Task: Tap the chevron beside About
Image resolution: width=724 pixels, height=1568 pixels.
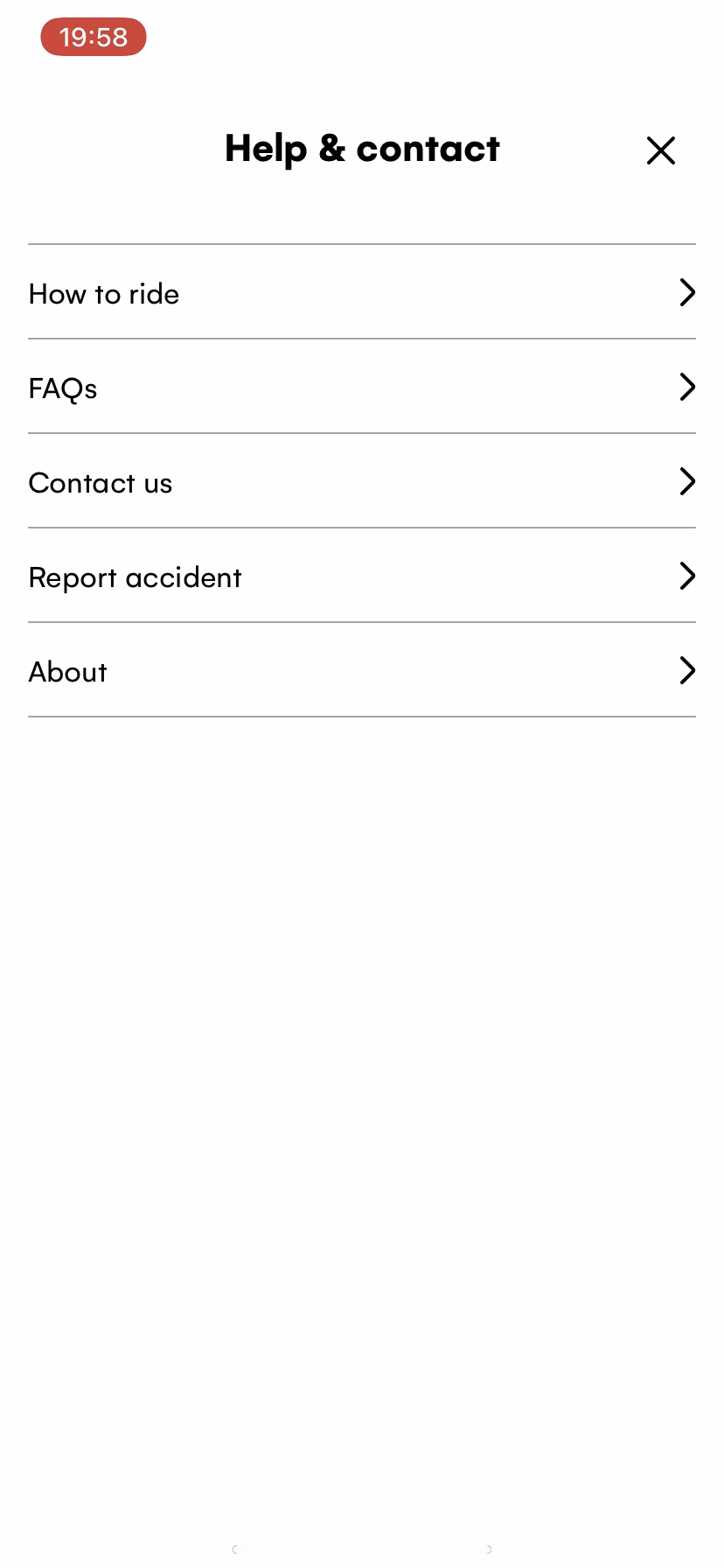Action: 687,670
